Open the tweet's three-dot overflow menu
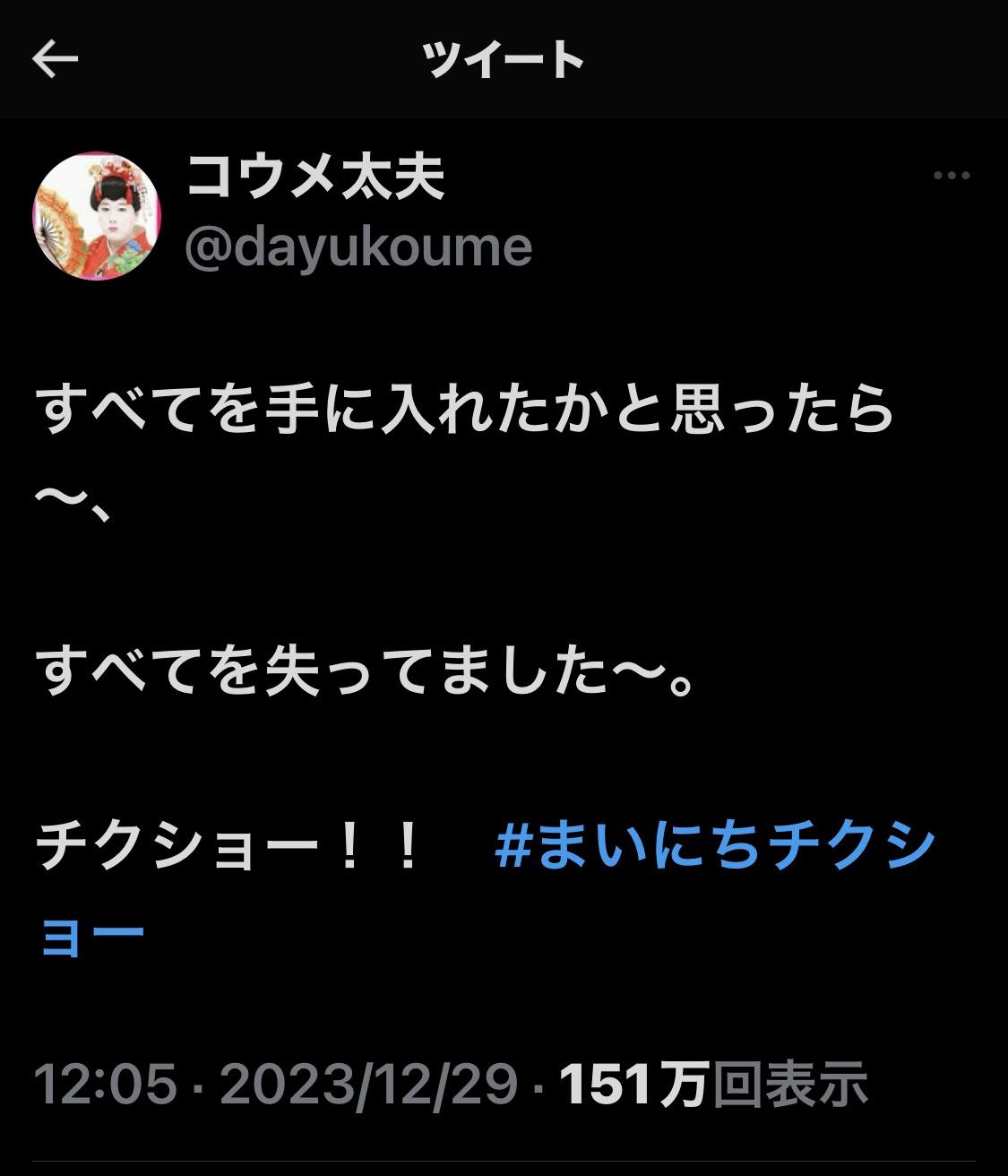The image size is (1008, 1176). pyautogui.click(x=952, y=176)
